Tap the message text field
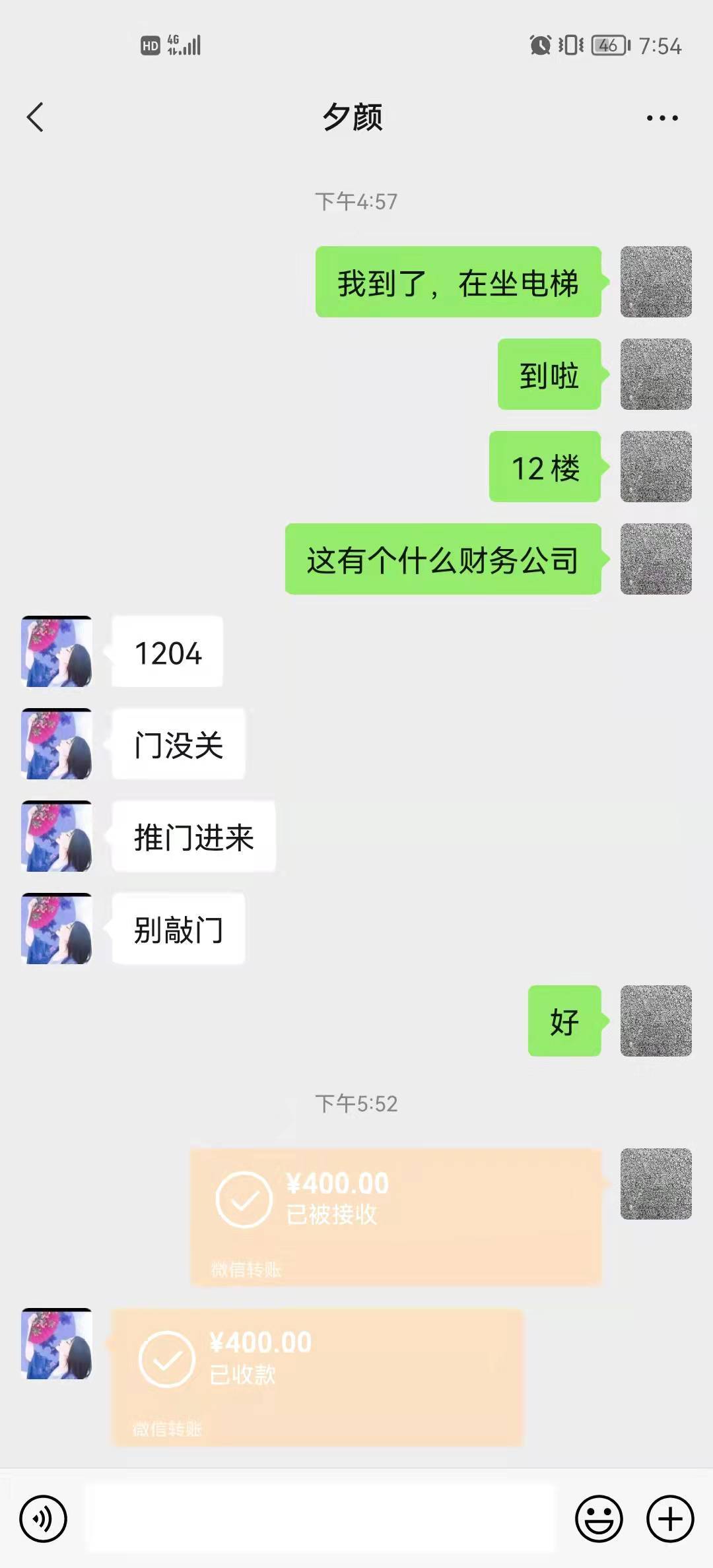Viewport: 713px width, 1568px height. click(320, 1518)
